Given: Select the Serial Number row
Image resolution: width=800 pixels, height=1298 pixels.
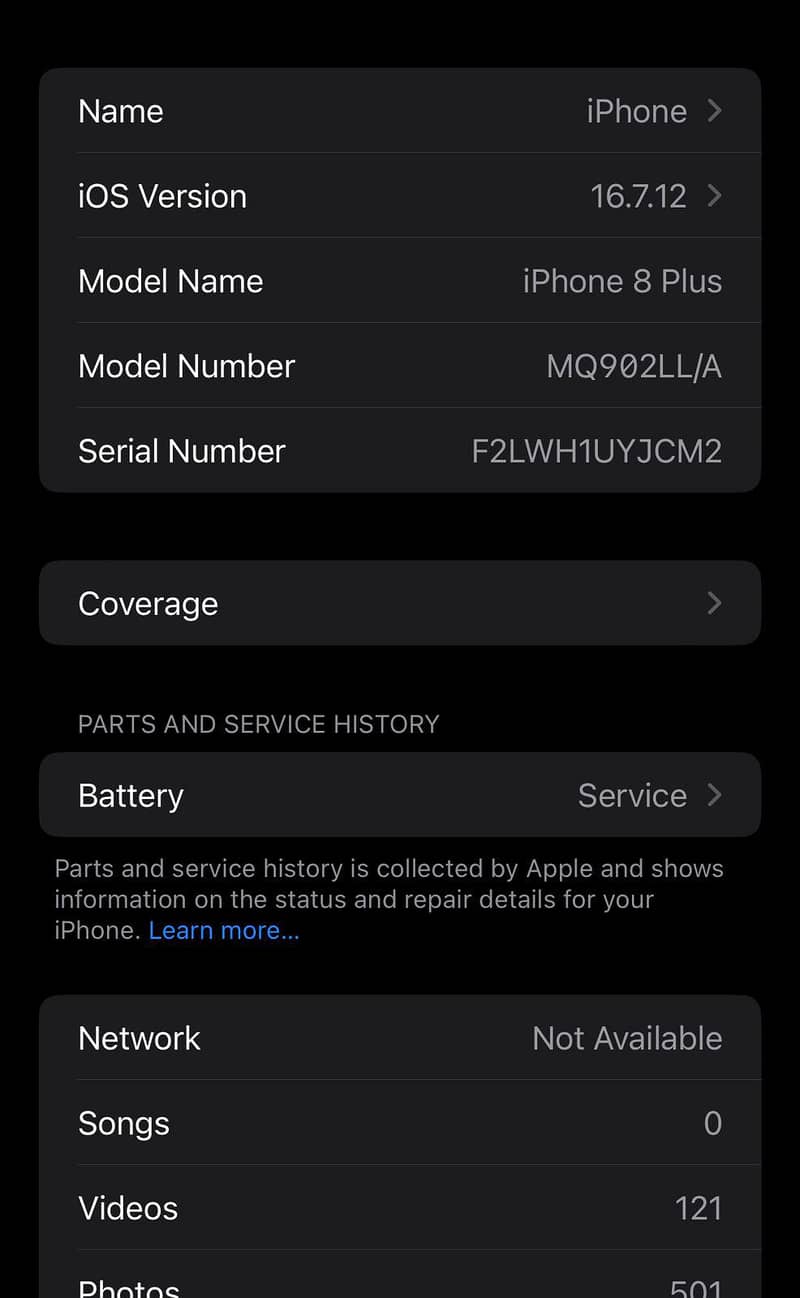Looking at the screenshot, I should pyautogui.click(x=400, y=451).
